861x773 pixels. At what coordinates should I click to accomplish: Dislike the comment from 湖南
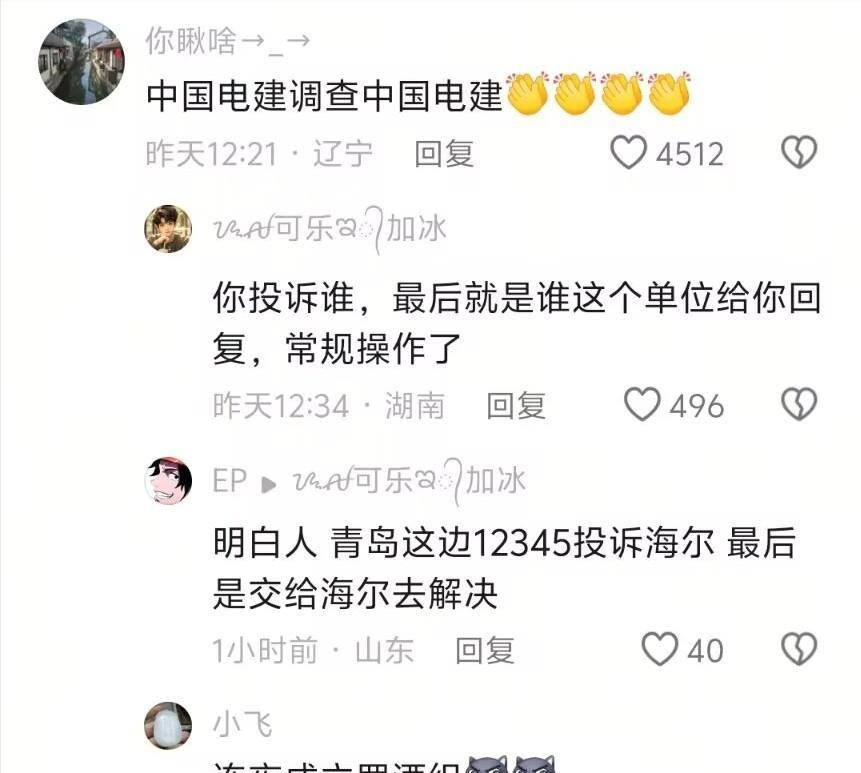[798, 405]
